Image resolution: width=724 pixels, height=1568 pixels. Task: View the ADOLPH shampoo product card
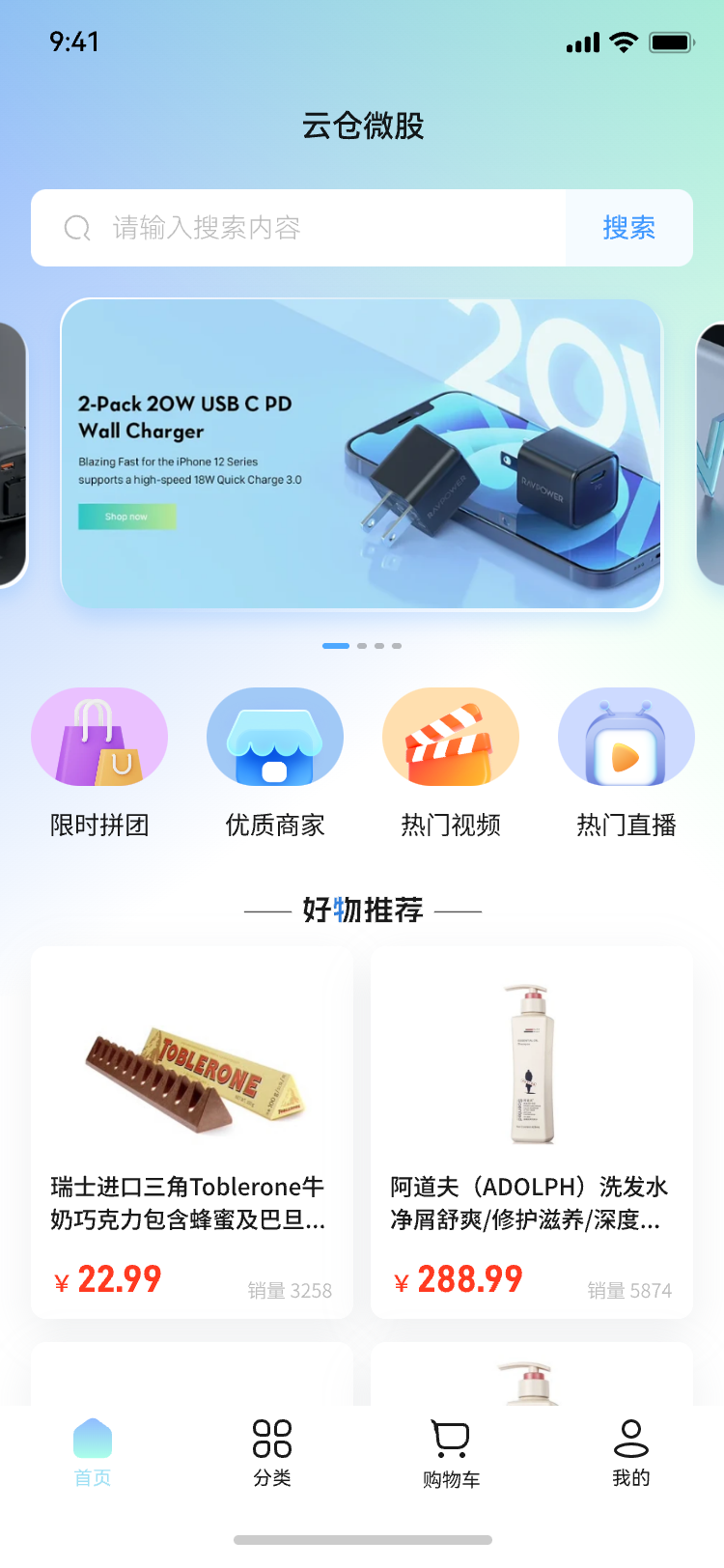tap(532, 1132)
